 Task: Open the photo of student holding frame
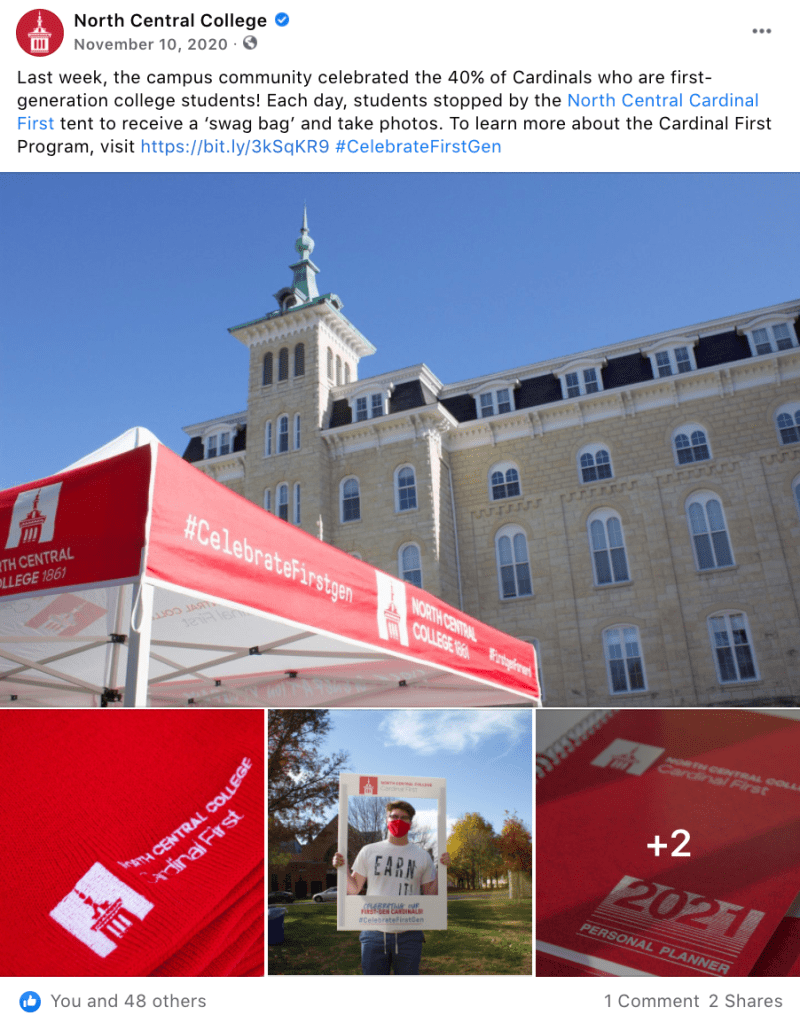[x=400, y=843]
